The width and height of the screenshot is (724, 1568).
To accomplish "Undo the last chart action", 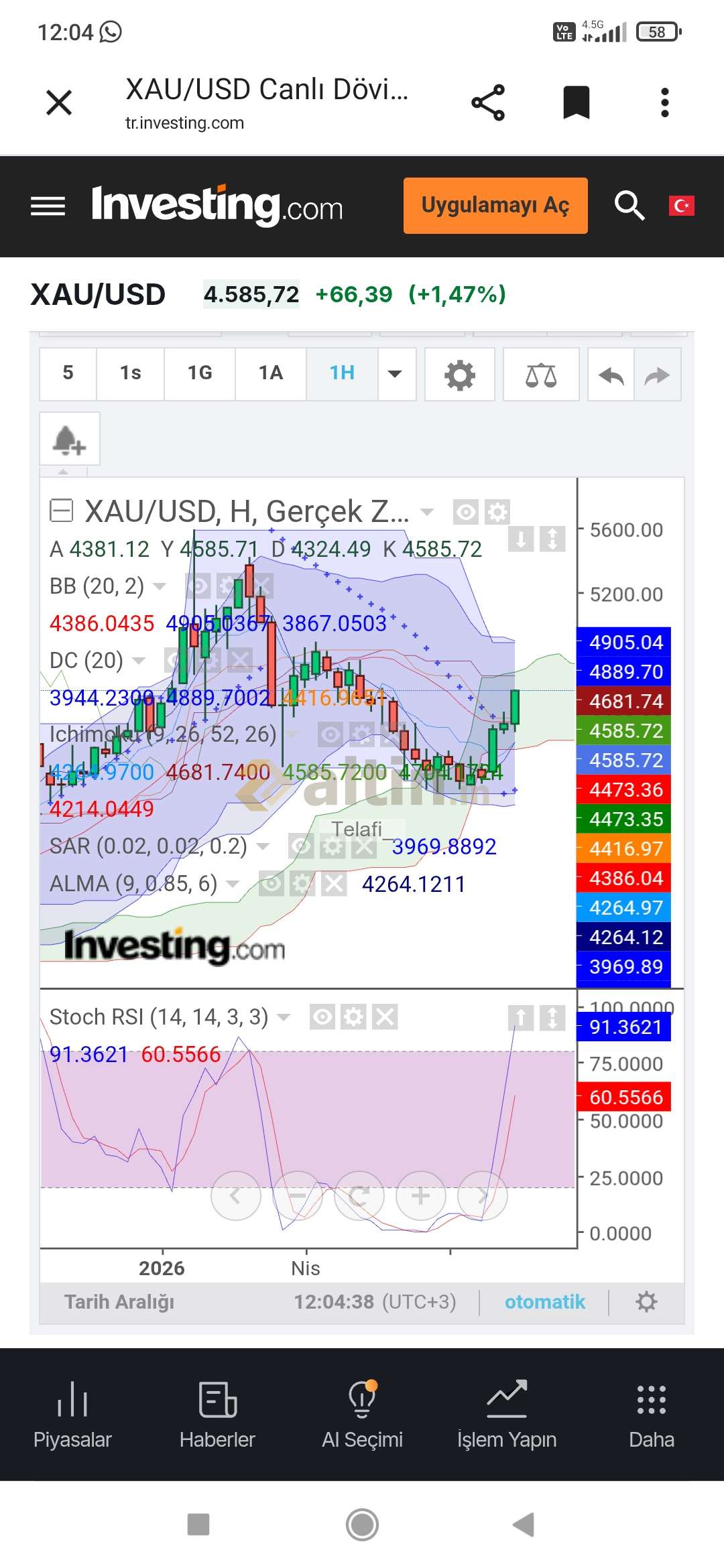I will point(611,375).
